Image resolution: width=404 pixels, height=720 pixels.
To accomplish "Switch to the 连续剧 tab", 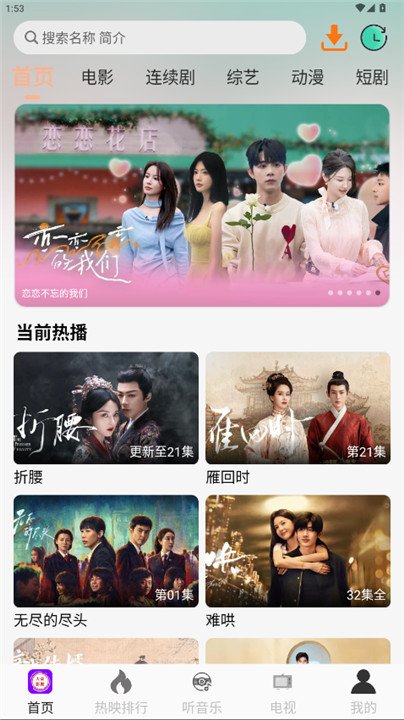I will coord(170,77).
